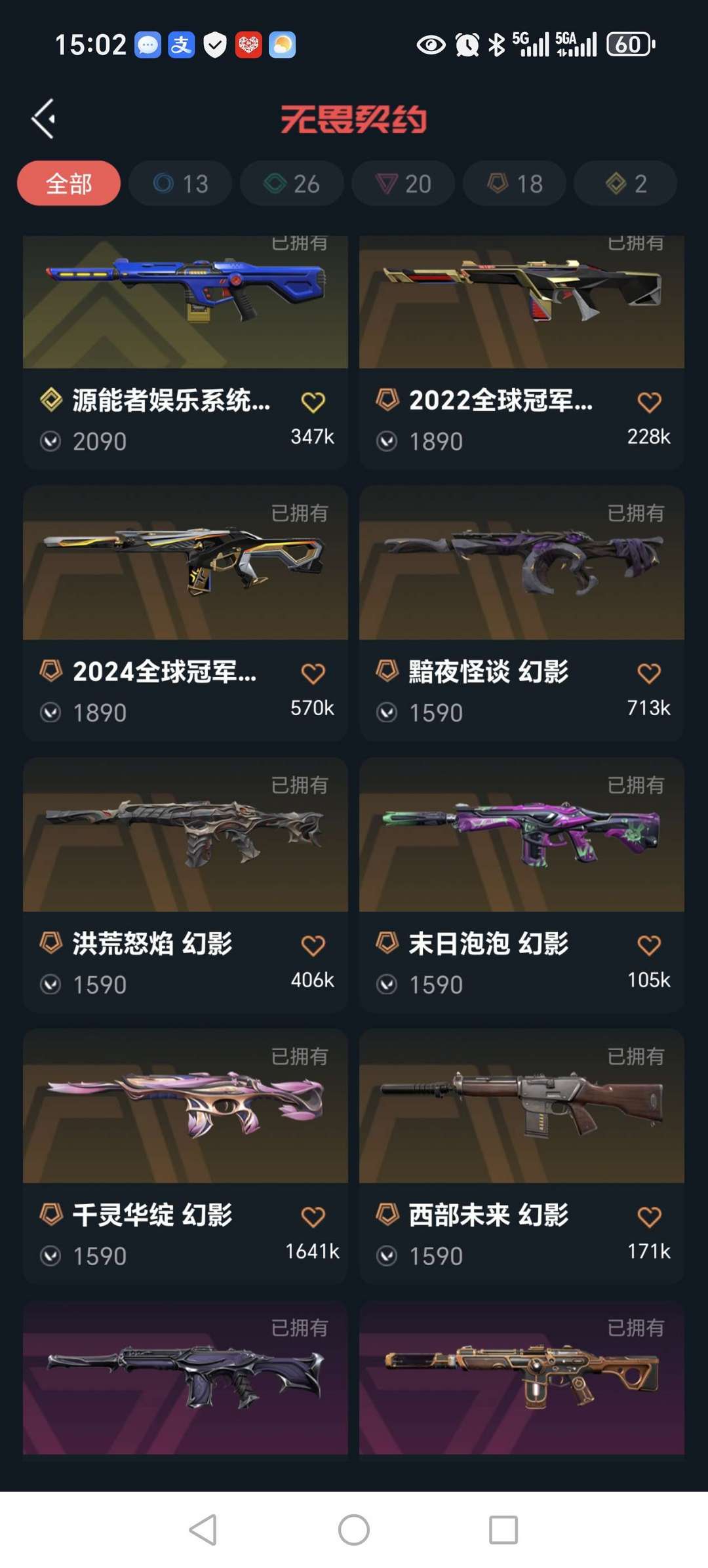Like the 源能者娱乐系统 skin
Screen dimensions: 708x1568
point(313,402)
